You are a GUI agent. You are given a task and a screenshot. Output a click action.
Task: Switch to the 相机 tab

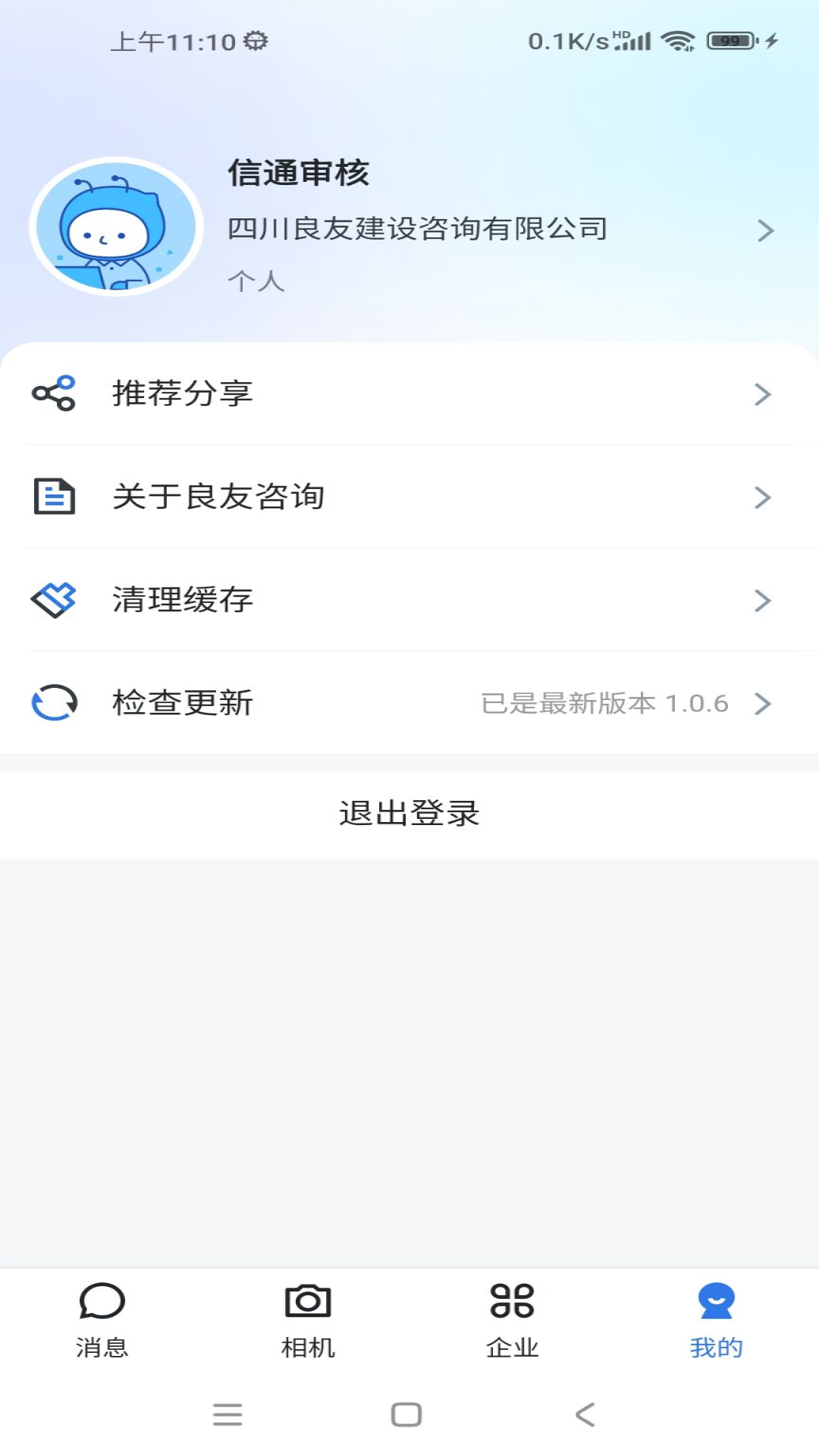click(x=307, y=1319)
